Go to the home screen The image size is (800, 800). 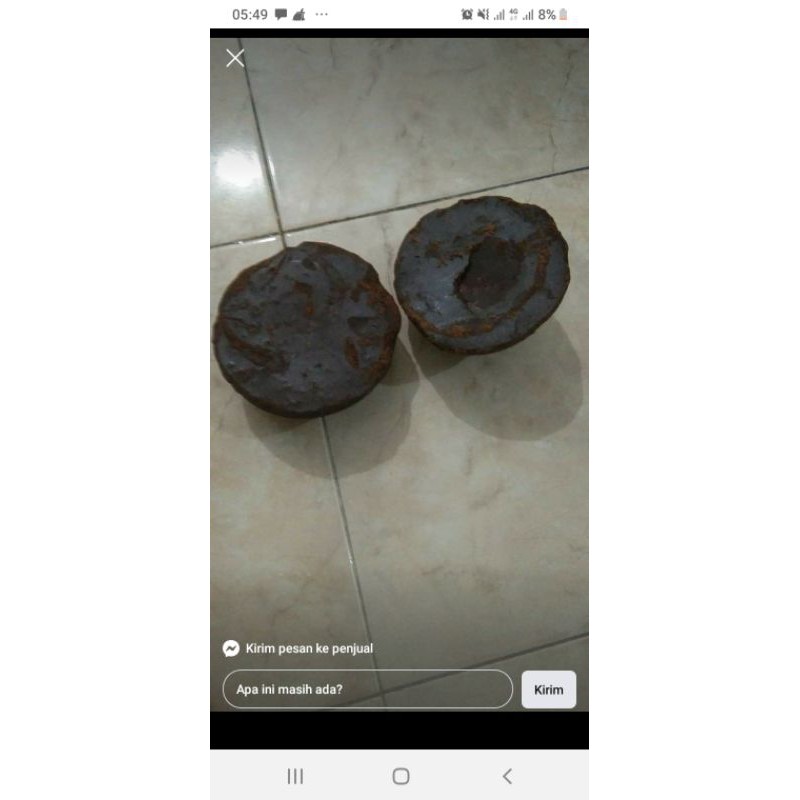pos(401,776)
